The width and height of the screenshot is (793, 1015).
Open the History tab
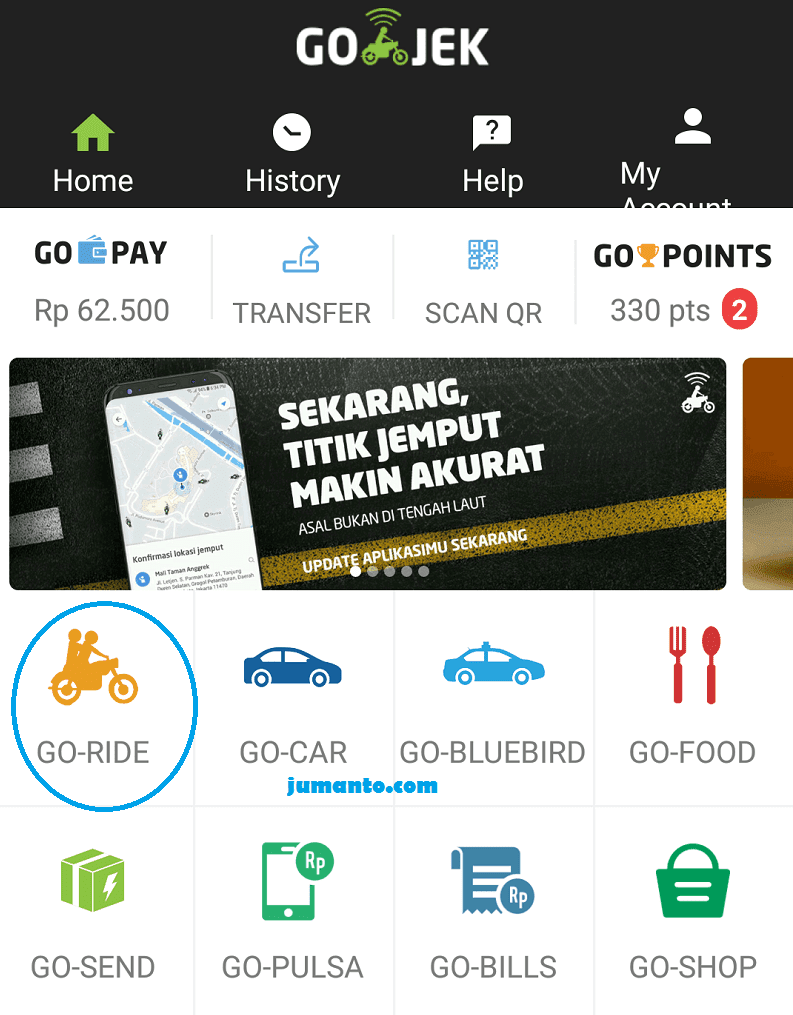click(292, 155)
